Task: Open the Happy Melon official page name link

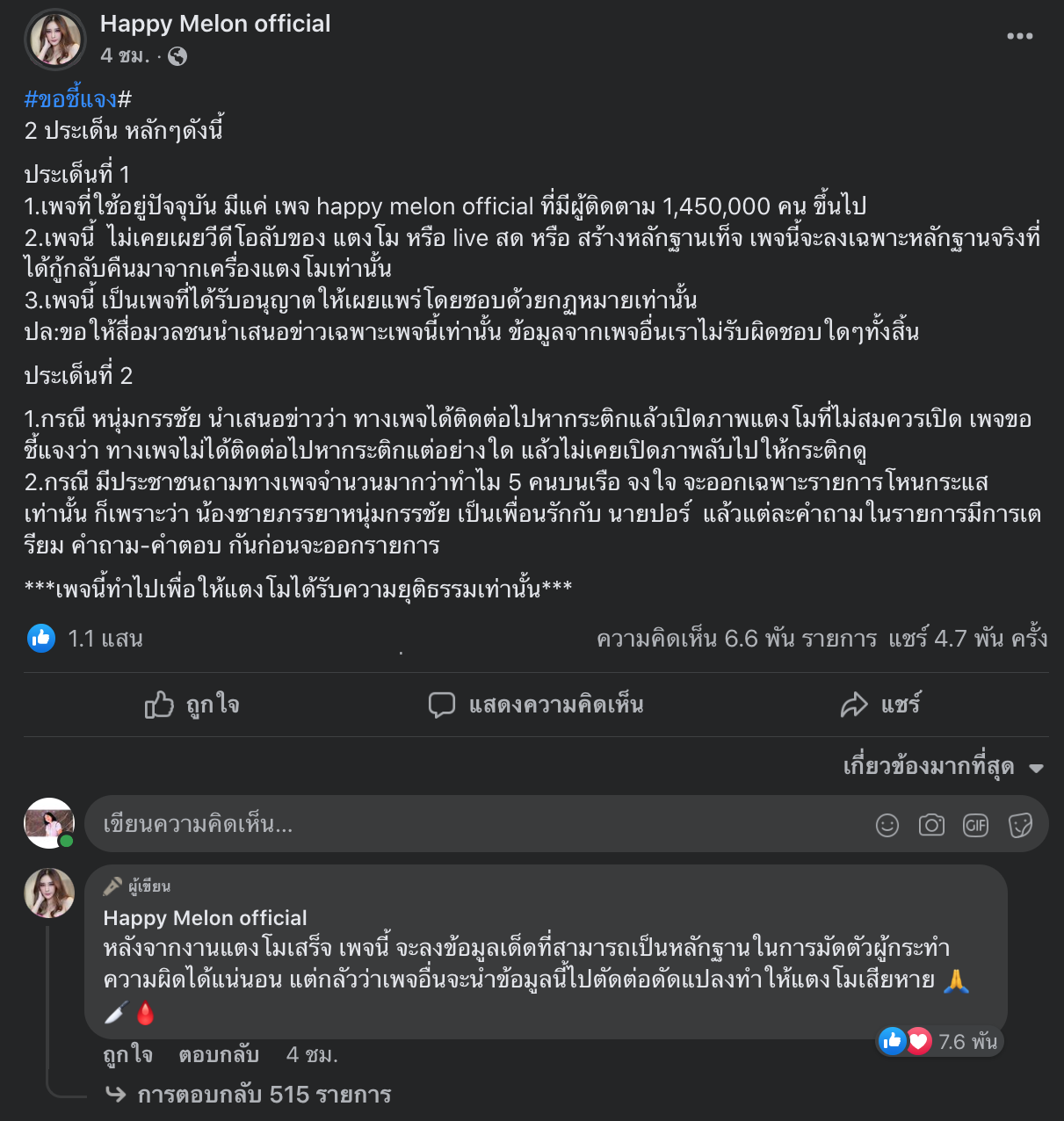Action: 215,24
